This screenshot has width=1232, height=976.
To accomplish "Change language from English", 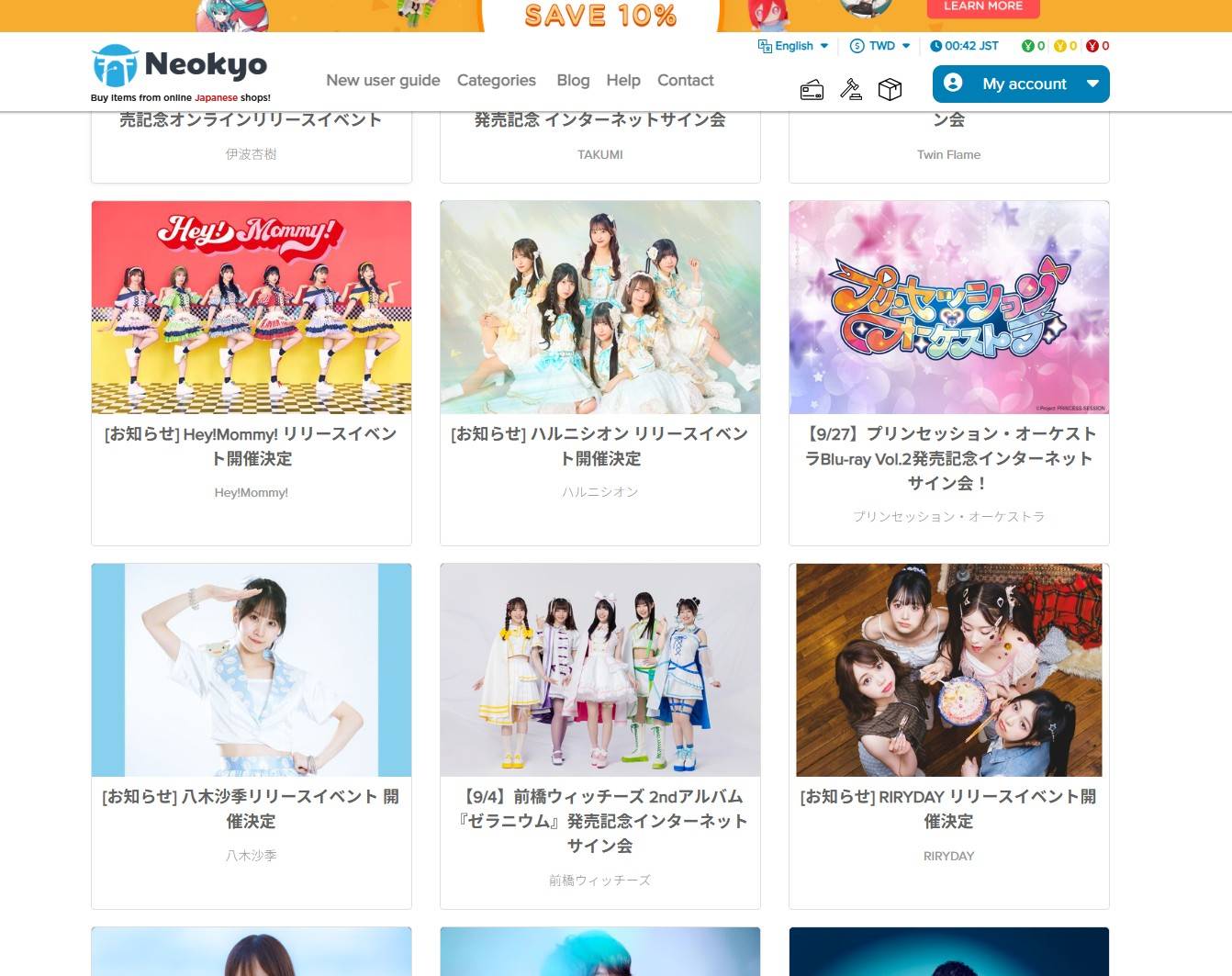I will tap(793, 46).
